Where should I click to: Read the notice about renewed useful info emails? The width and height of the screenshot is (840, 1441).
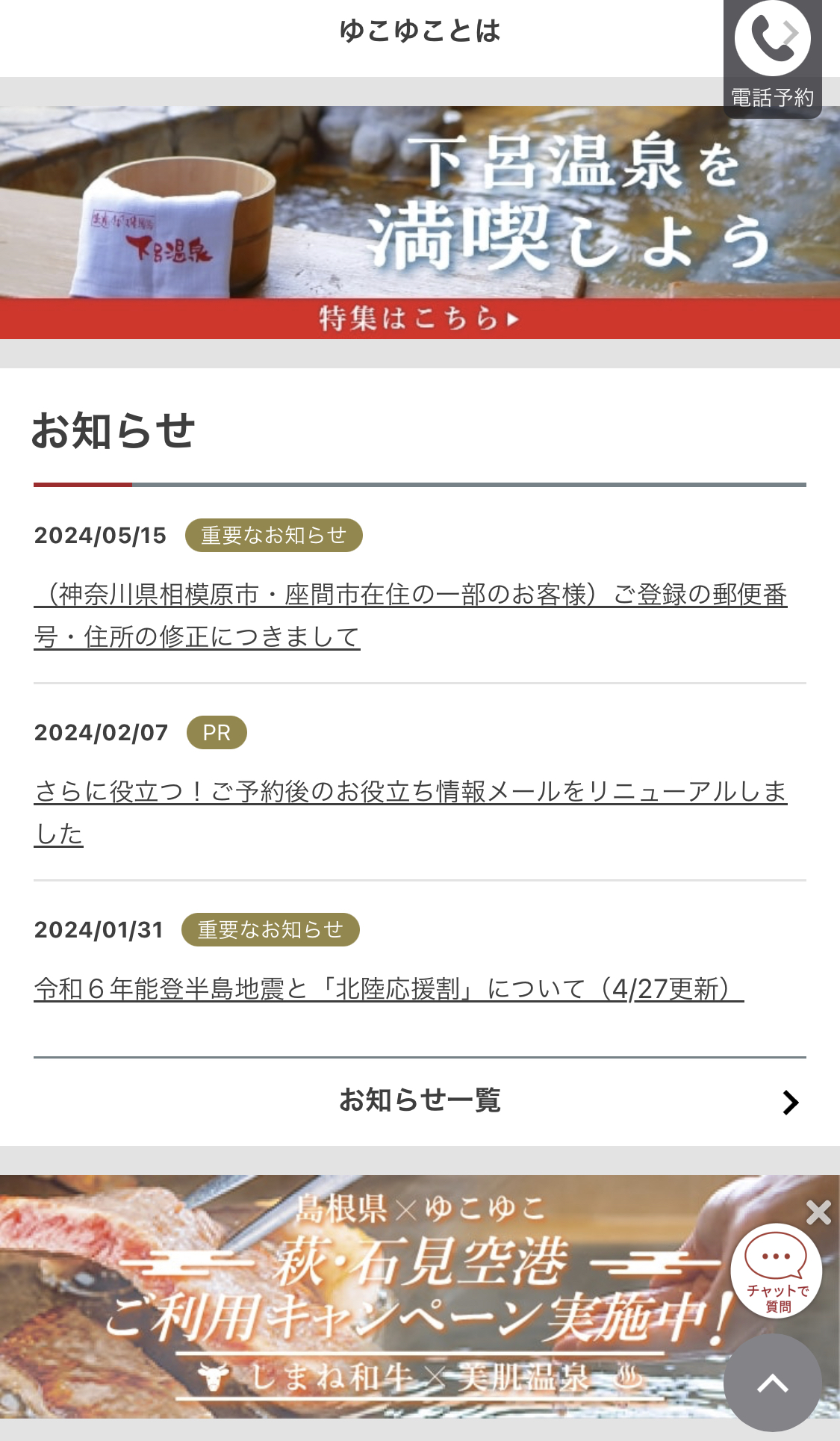pos(411,813)
